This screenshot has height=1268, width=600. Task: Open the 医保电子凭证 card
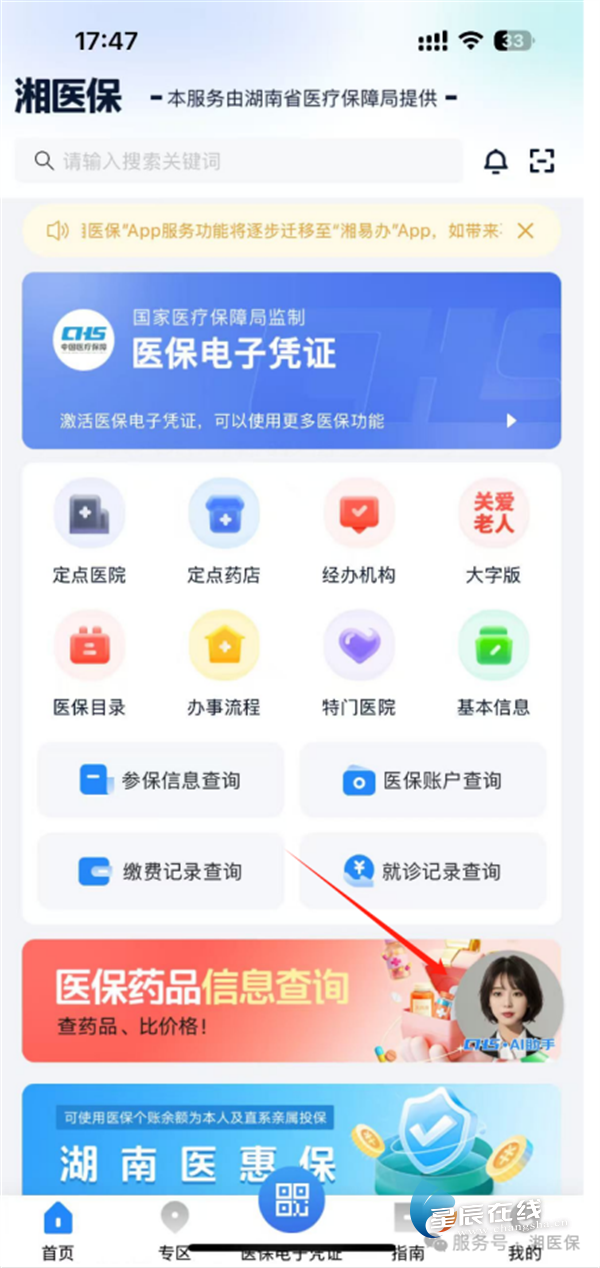tap(291, 360)
